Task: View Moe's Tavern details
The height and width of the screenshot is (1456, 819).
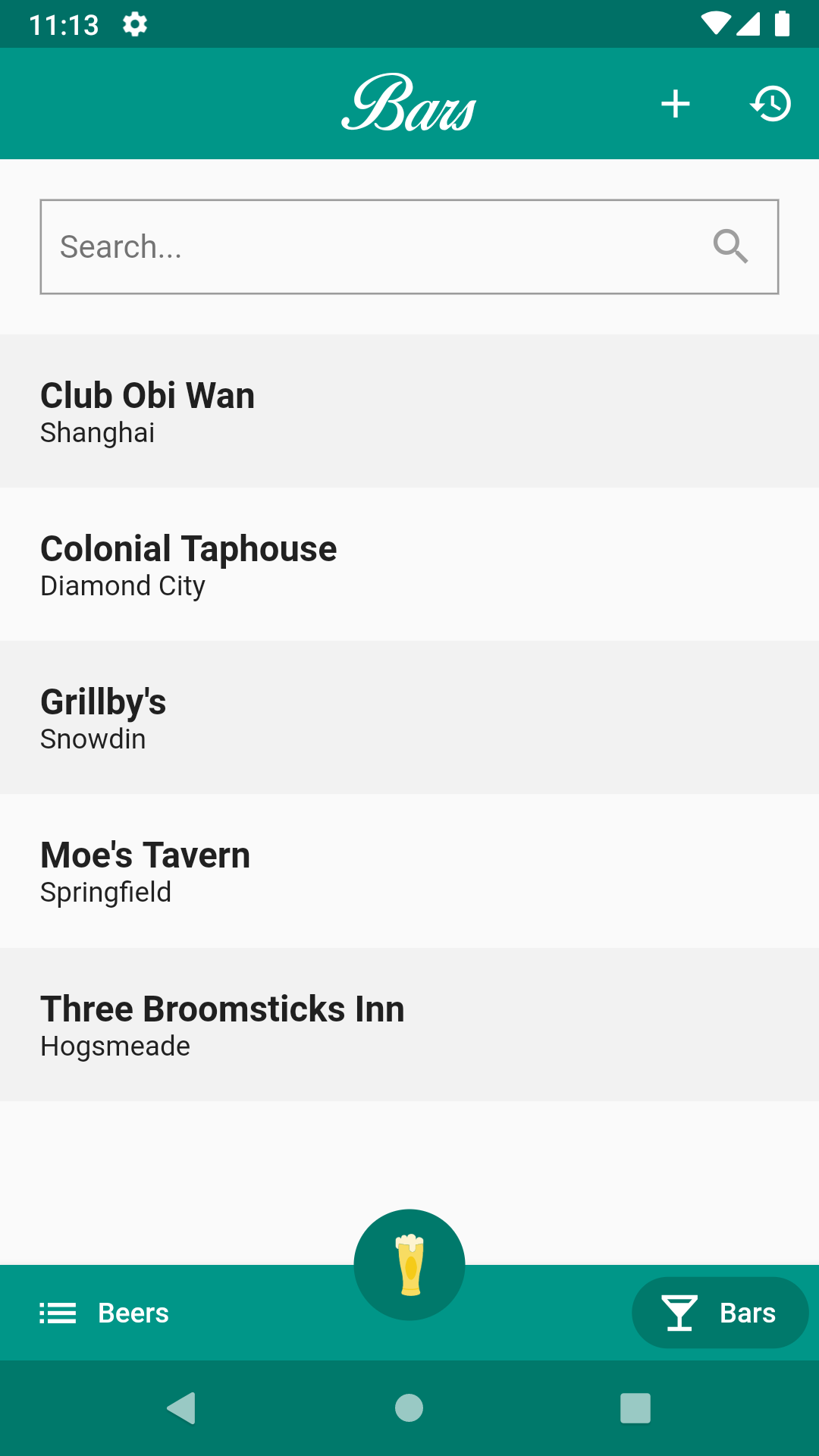Action: [409, 871]
